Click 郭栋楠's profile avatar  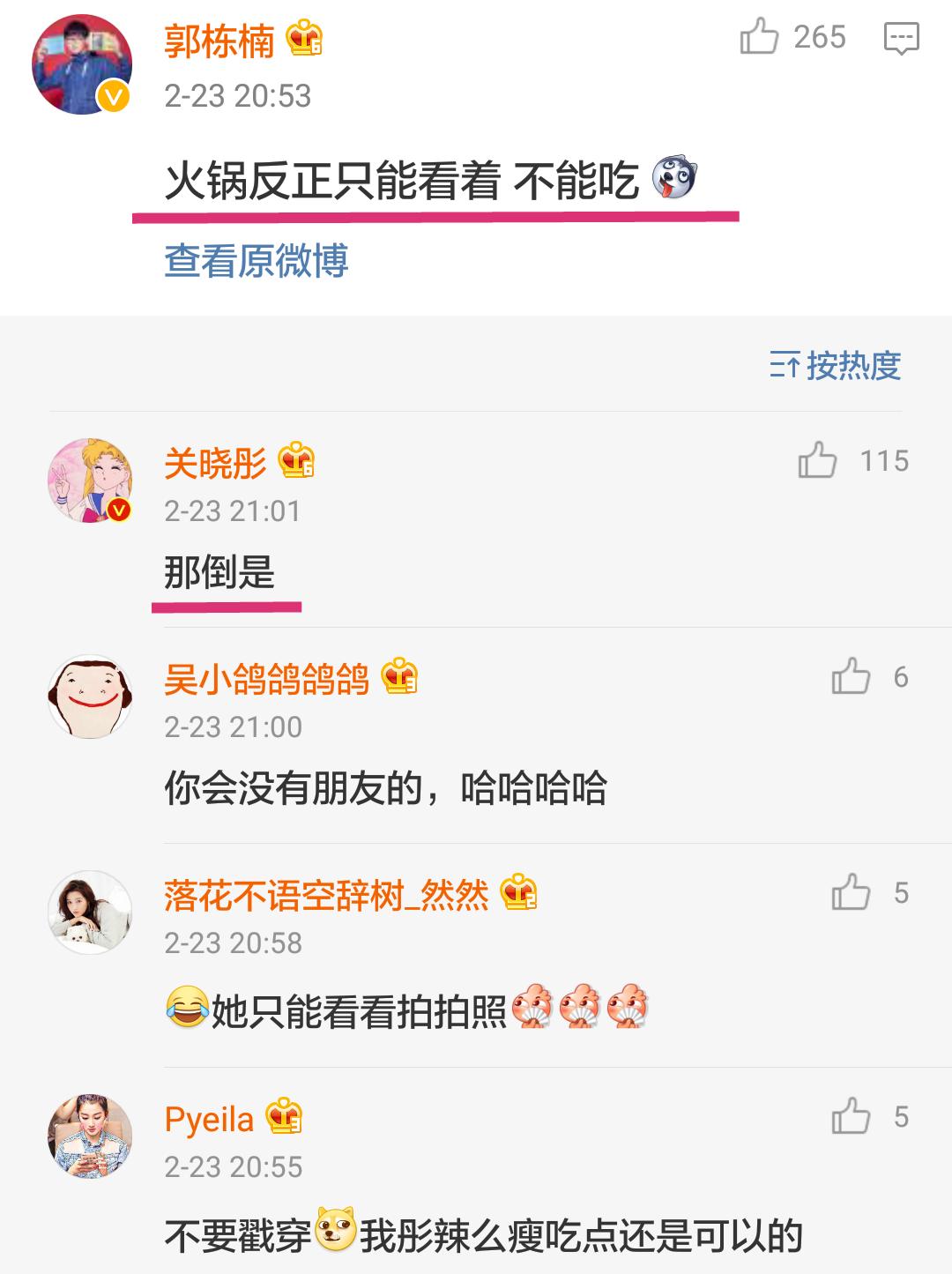click(x=84, y=62)
